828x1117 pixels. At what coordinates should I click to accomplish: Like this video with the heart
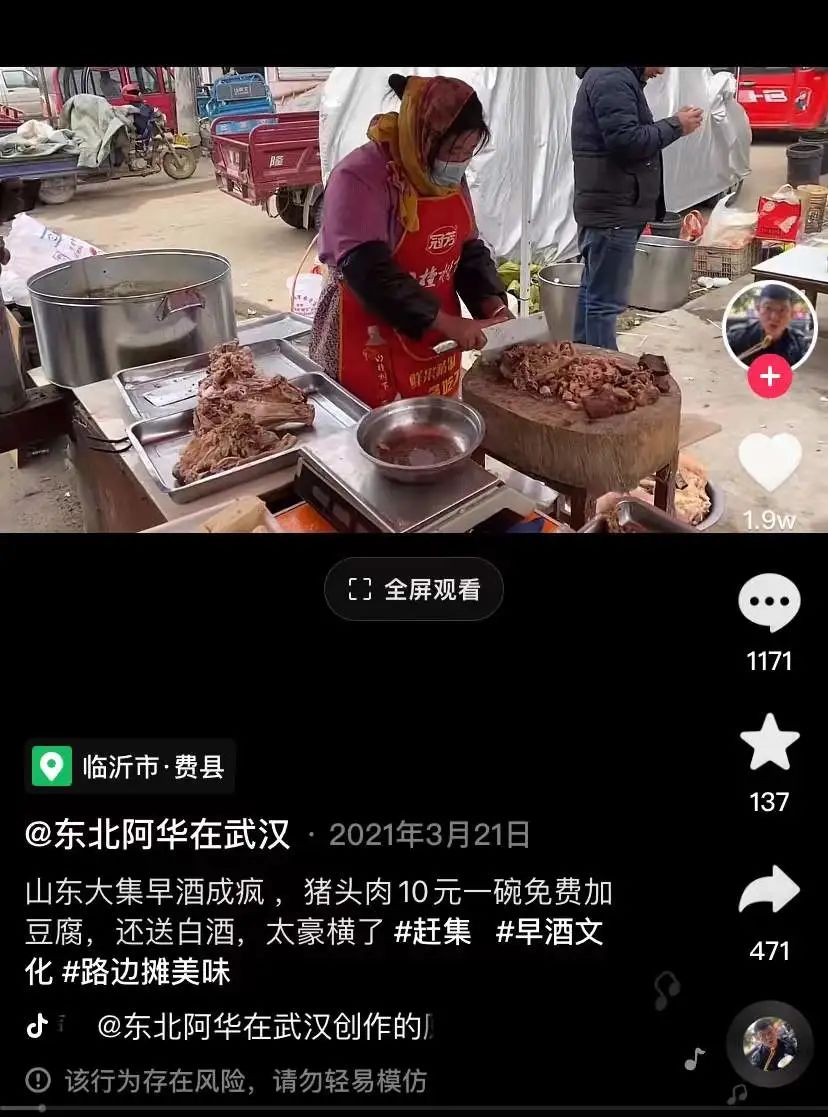[x=769, y=462]
